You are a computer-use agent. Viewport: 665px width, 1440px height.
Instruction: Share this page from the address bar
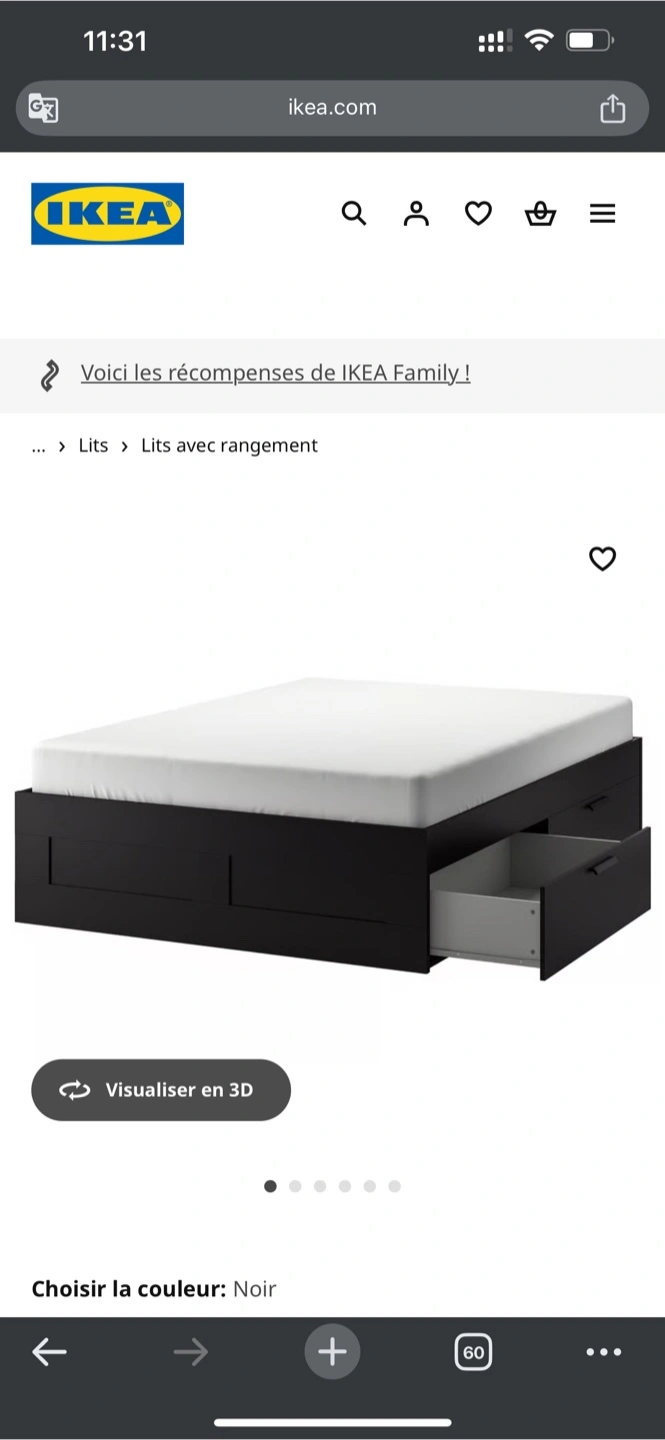pos(612,108)
